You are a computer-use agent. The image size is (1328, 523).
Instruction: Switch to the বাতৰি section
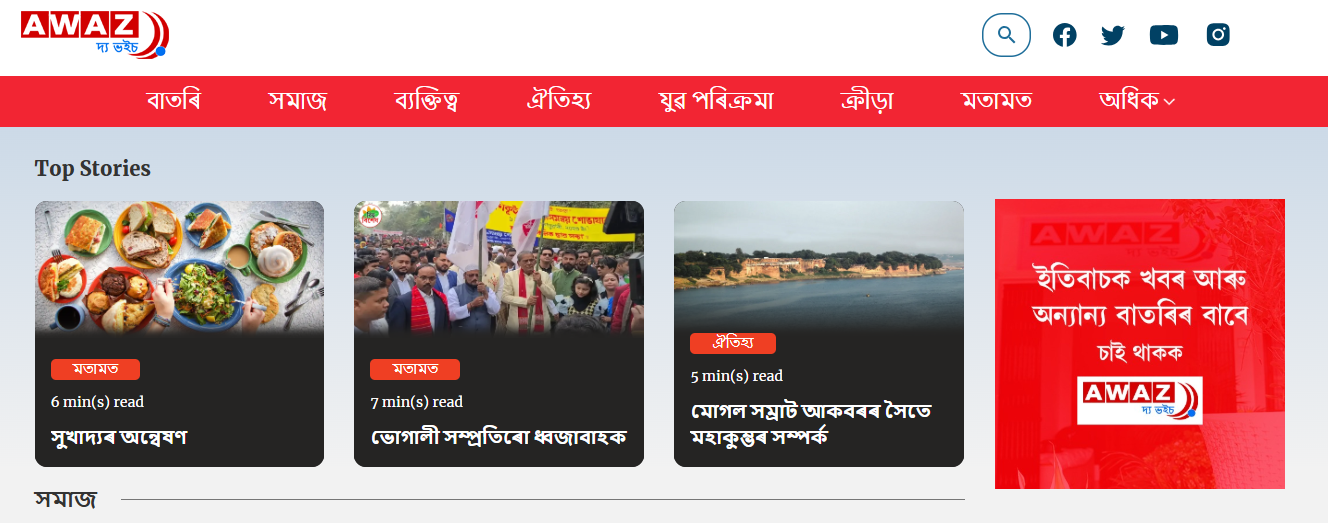tap(173, 101)
